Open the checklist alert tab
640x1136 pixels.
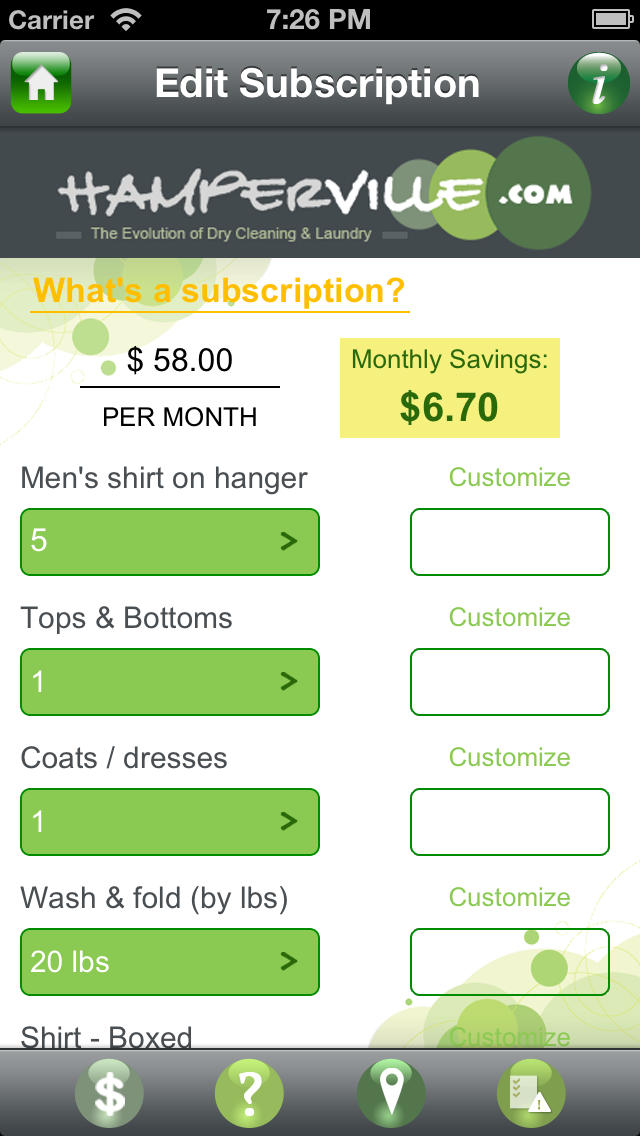point(531,1093)
